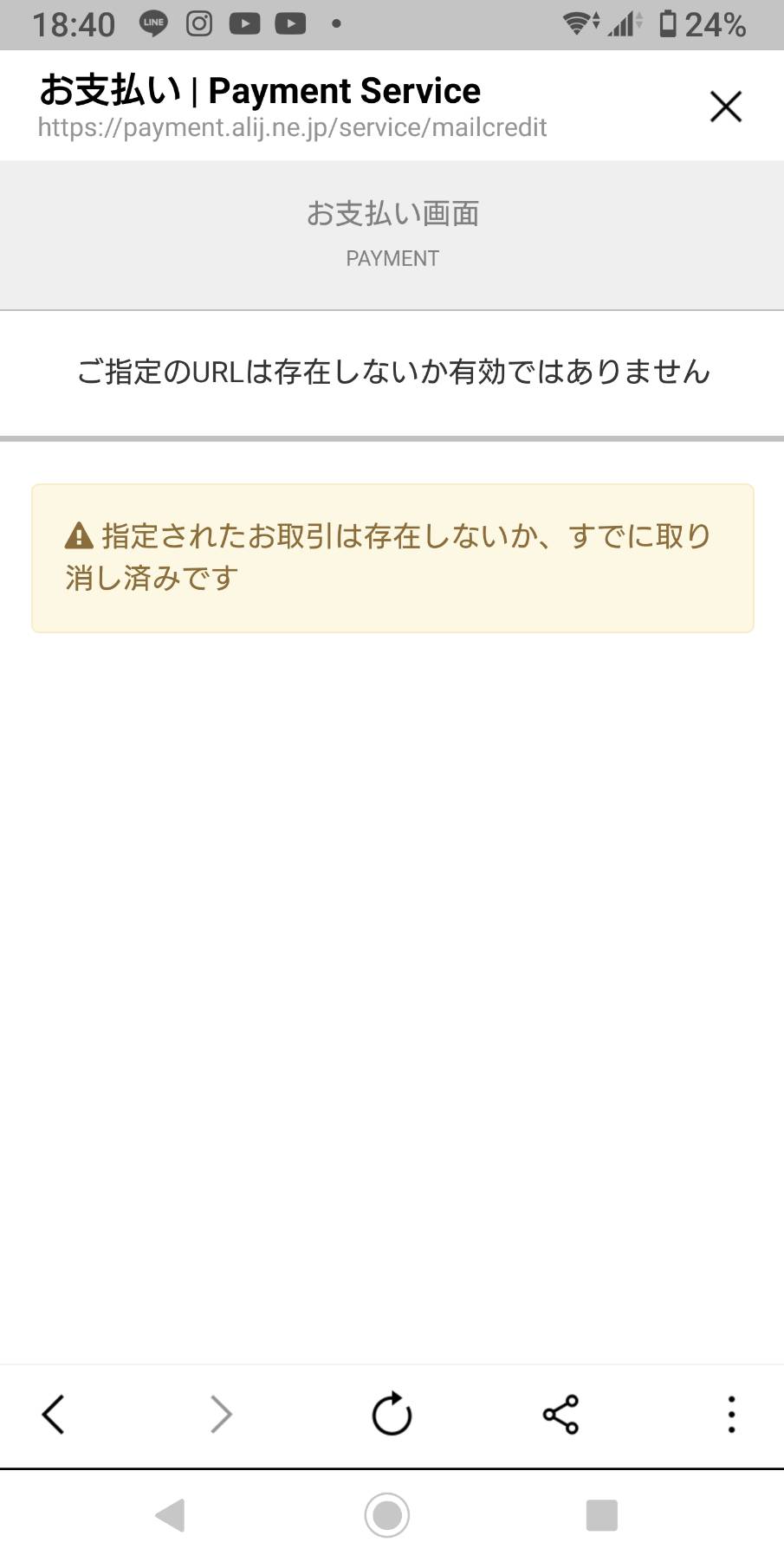
Task: Reload the payment page
Action: pyautogui.click(x=392, y=1414)
